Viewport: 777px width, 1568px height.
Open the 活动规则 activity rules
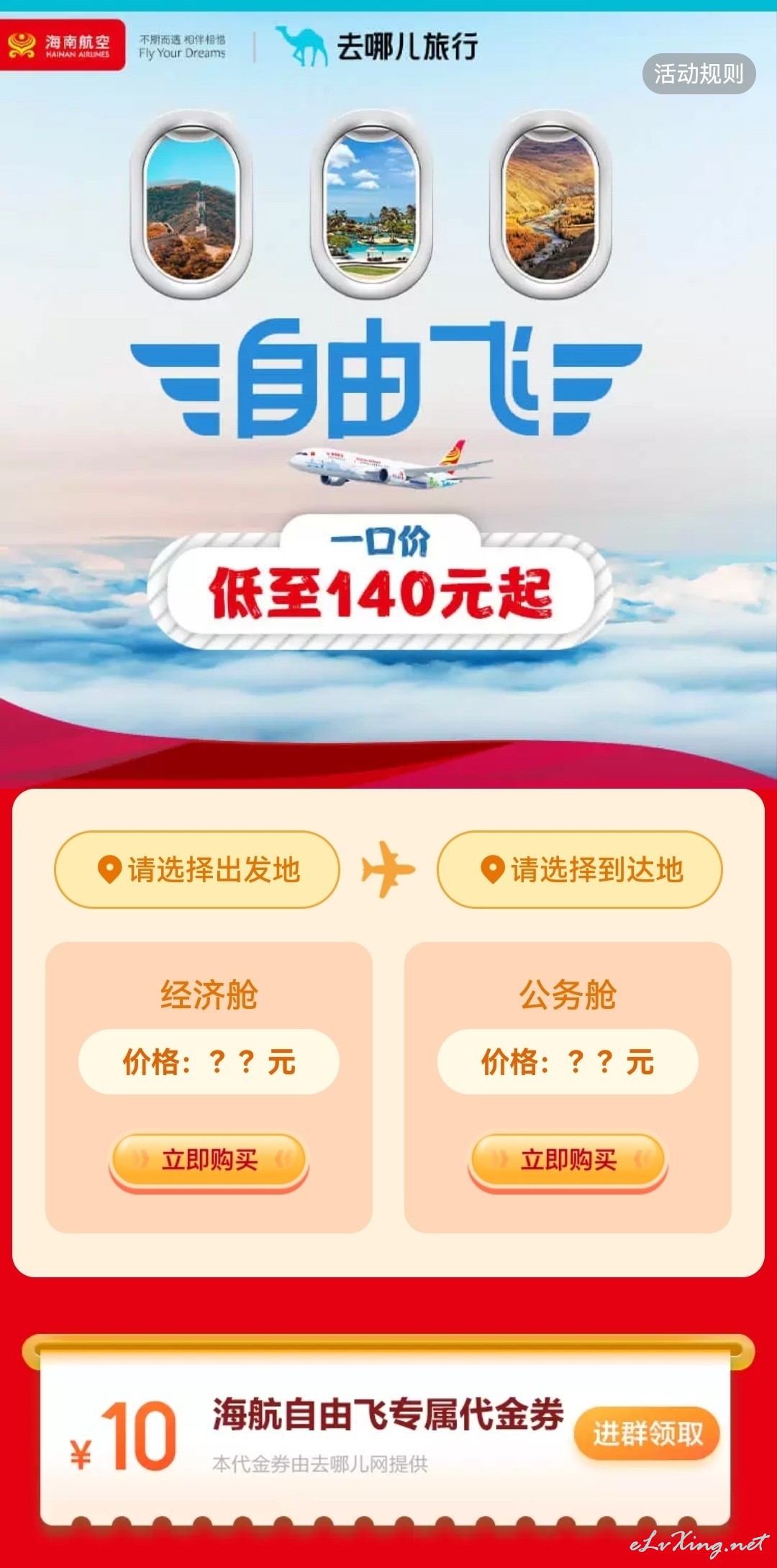click(699, 73)
